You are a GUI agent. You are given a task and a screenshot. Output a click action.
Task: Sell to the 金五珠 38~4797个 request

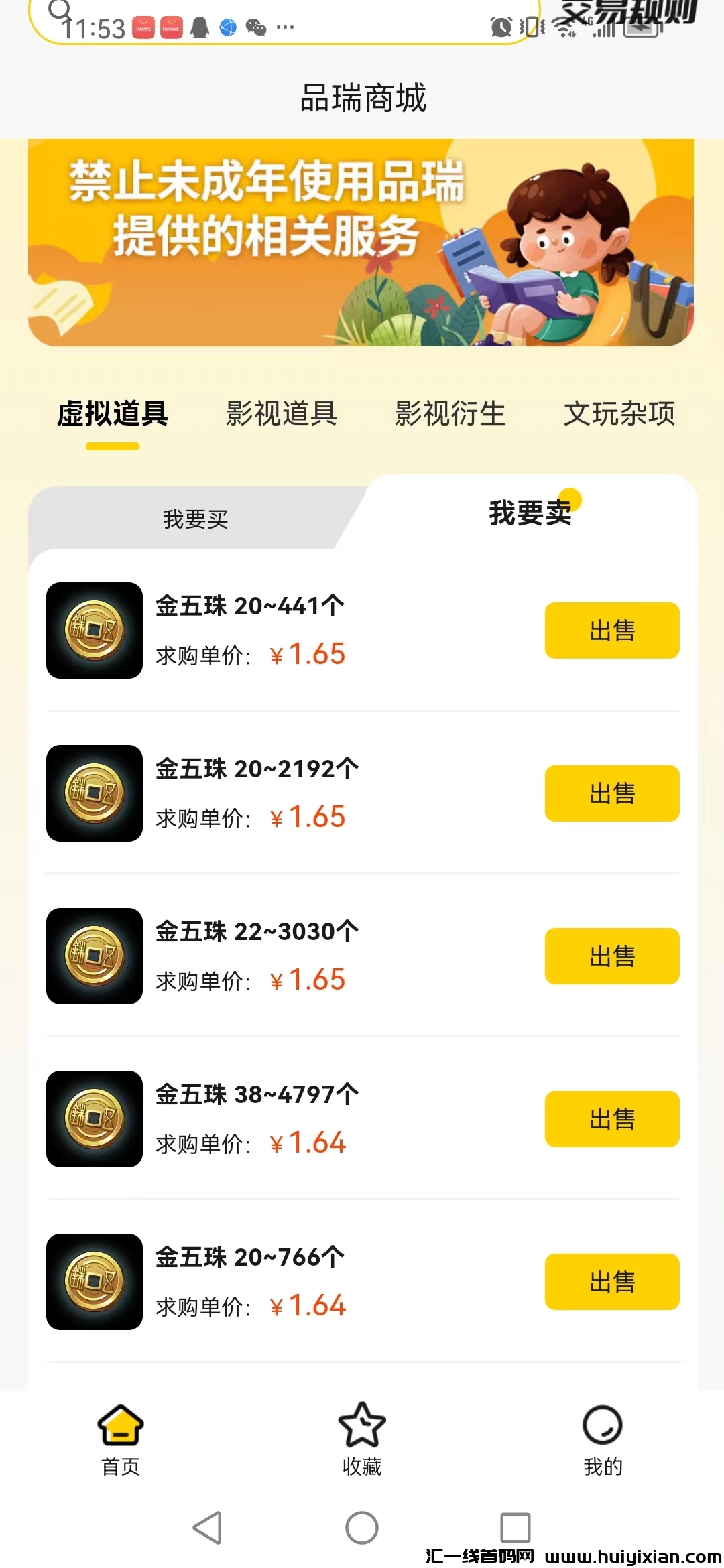pyautogui.click(x=612, y=1119)
